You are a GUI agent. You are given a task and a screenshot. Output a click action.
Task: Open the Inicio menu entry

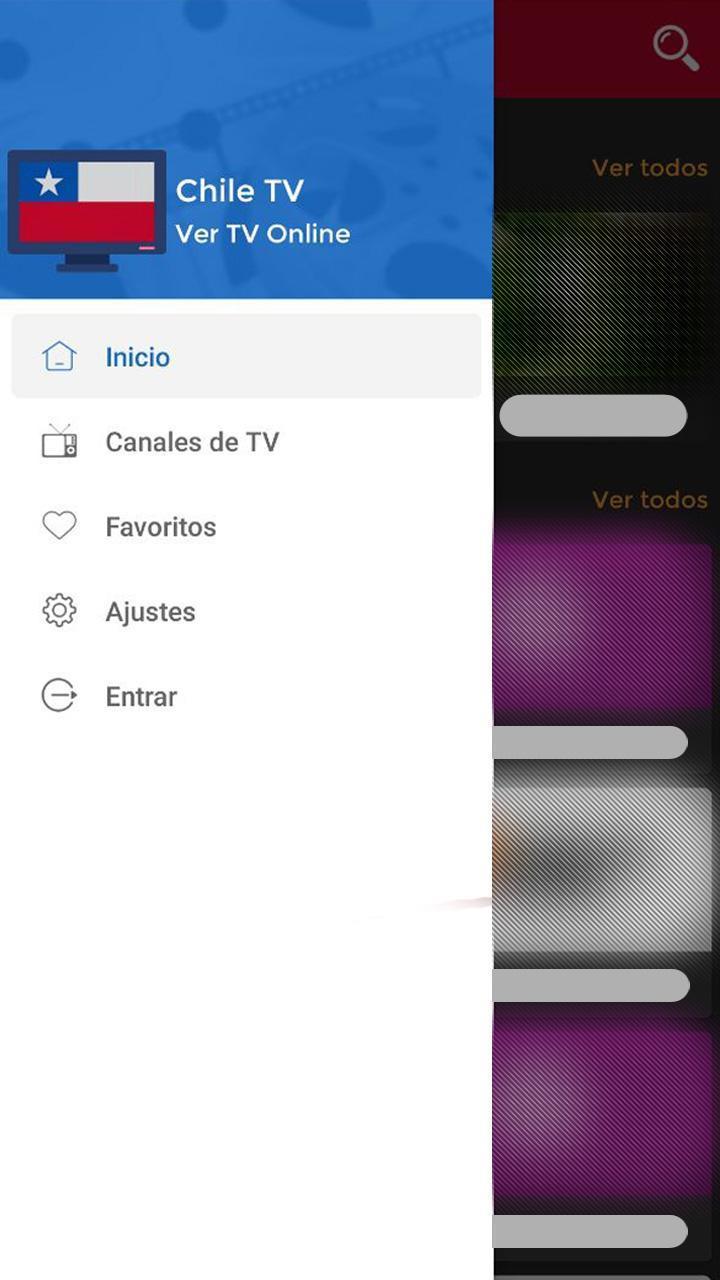pyautogui.click(x=138, y=356)
